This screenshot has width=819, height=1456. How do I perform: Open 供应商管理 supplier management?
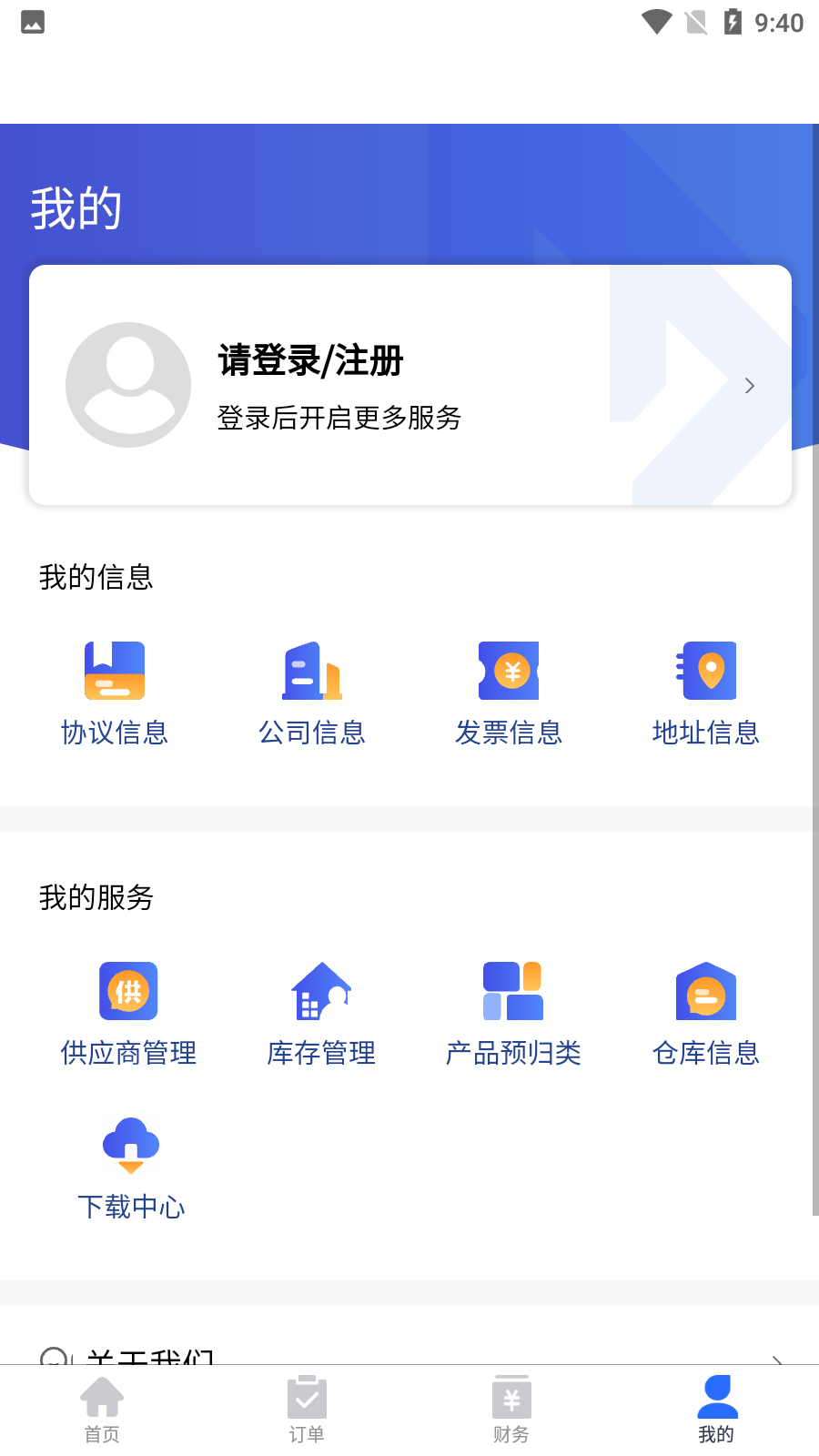point(128,991)
